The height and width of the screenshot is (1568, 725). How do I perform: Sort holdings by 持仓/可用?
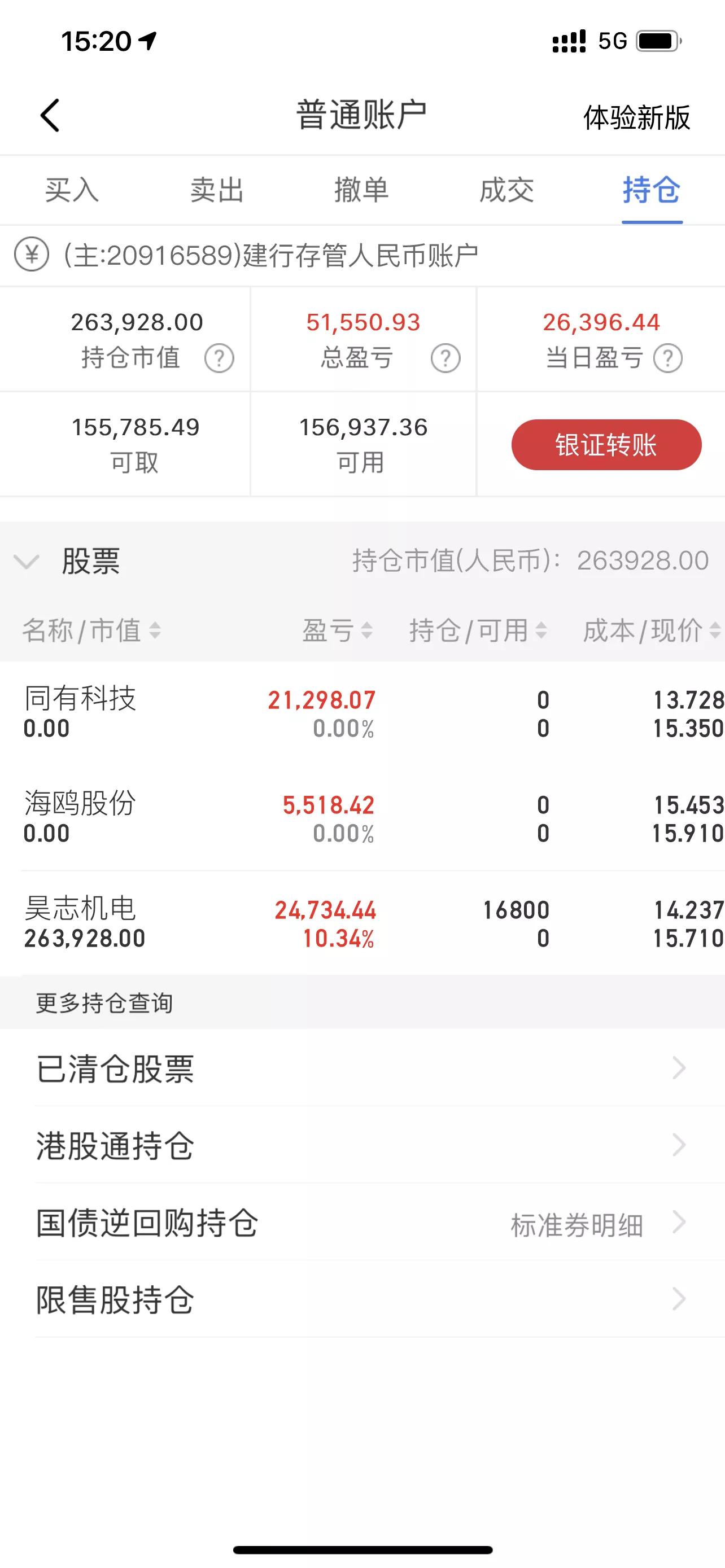(x=478, y=630)
